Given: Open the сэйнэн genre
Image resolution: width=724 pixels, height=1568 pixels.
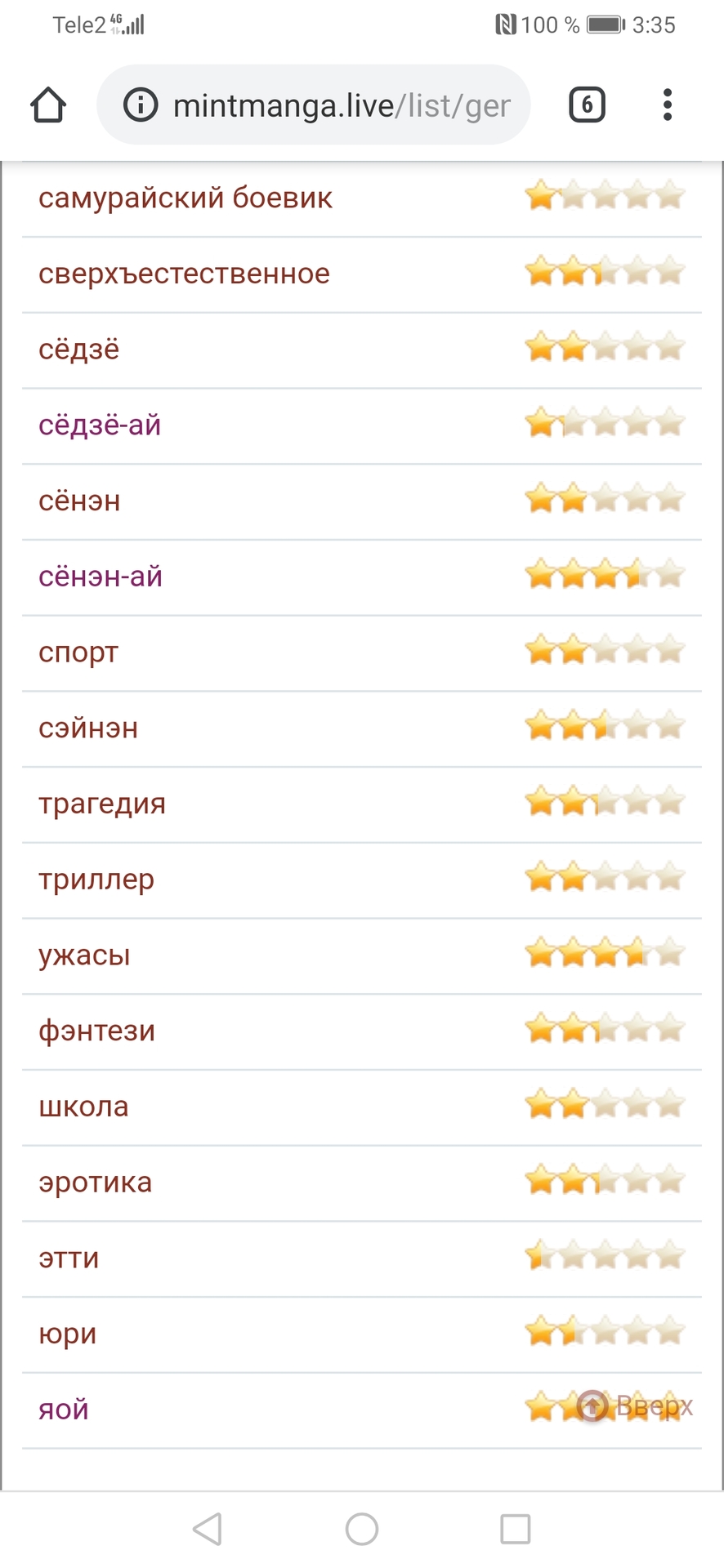Looking at the screenshot, I should point(88,728).
